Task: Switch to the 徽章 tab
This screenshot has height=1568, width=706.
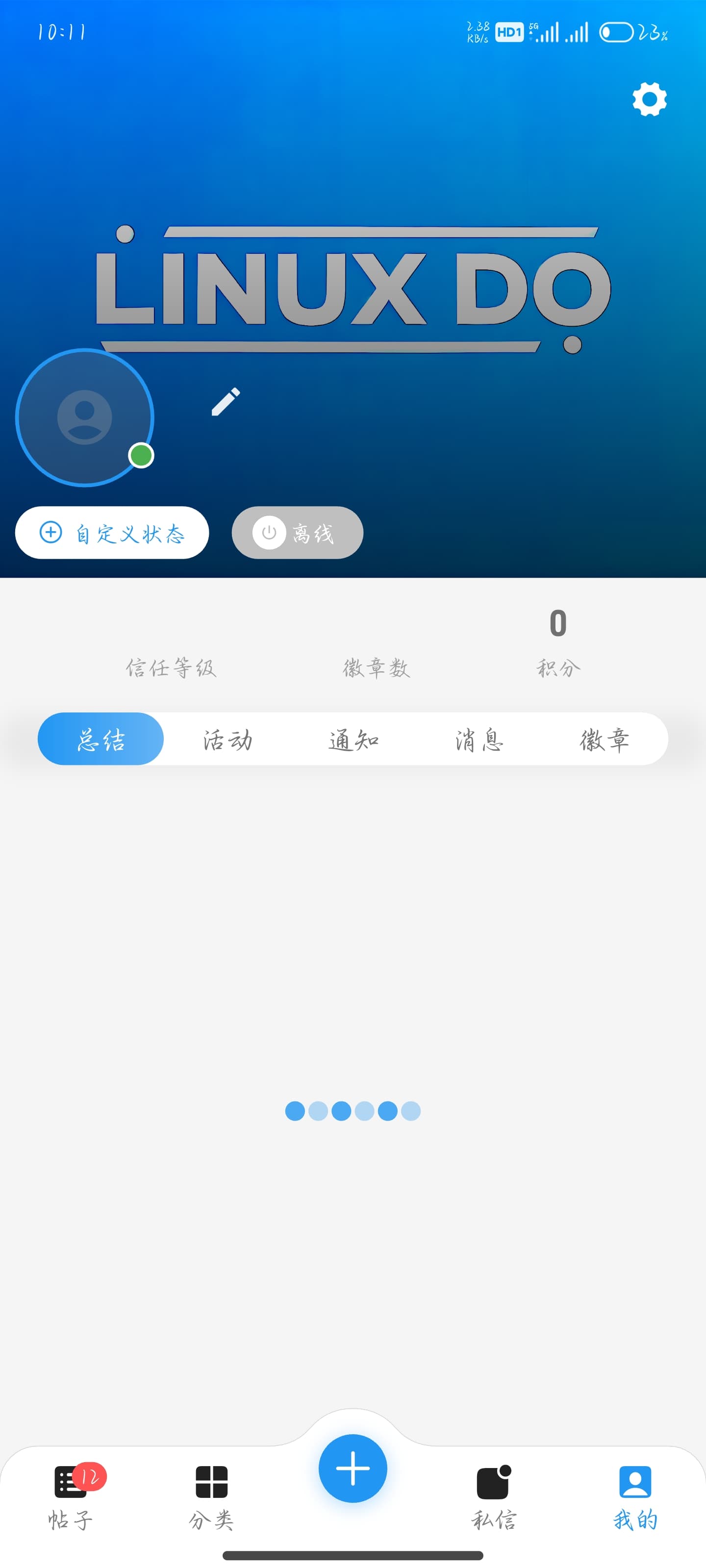Action: [605, 739]
